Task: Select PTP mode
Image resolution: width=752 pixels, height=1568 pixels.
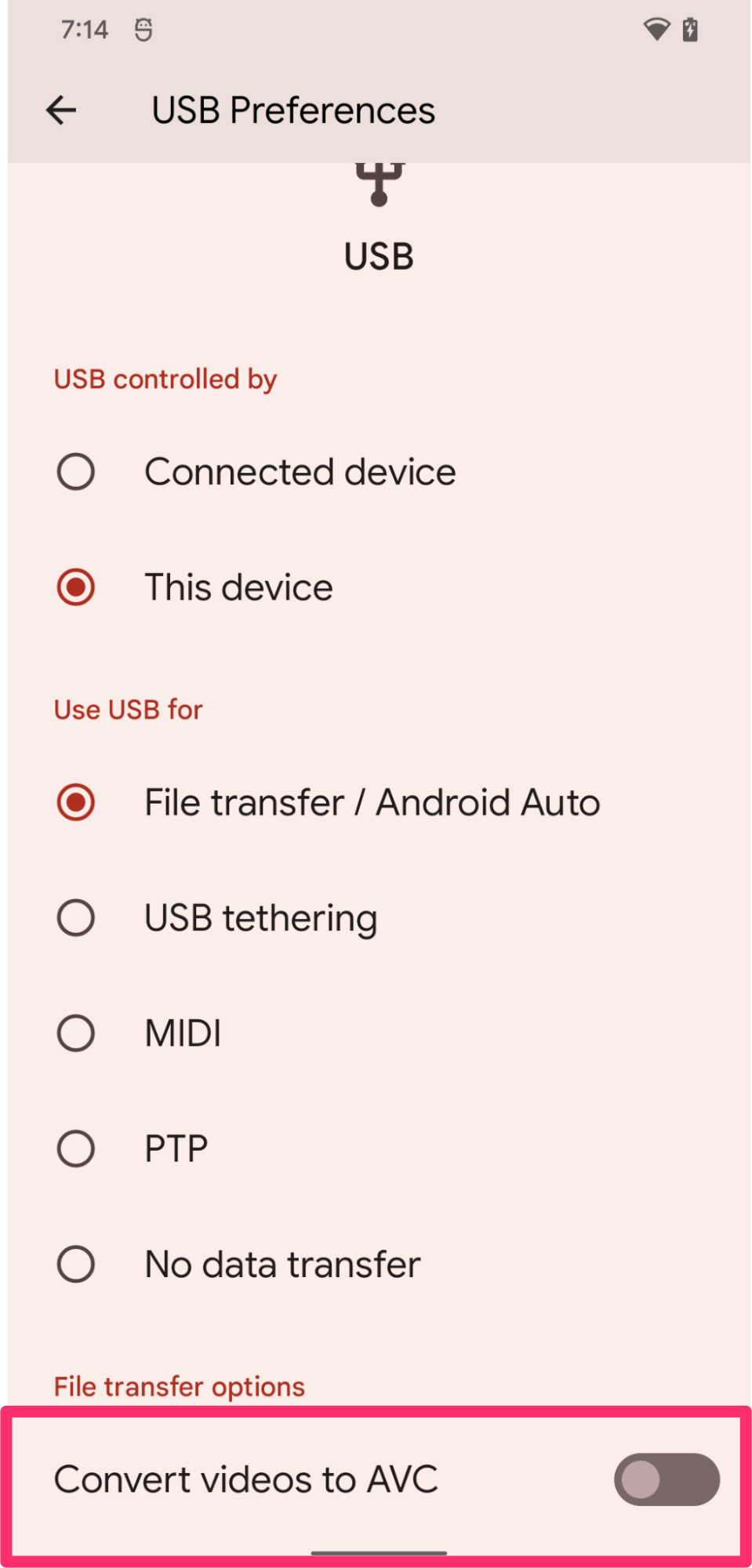Action: tap(76, 1149)
